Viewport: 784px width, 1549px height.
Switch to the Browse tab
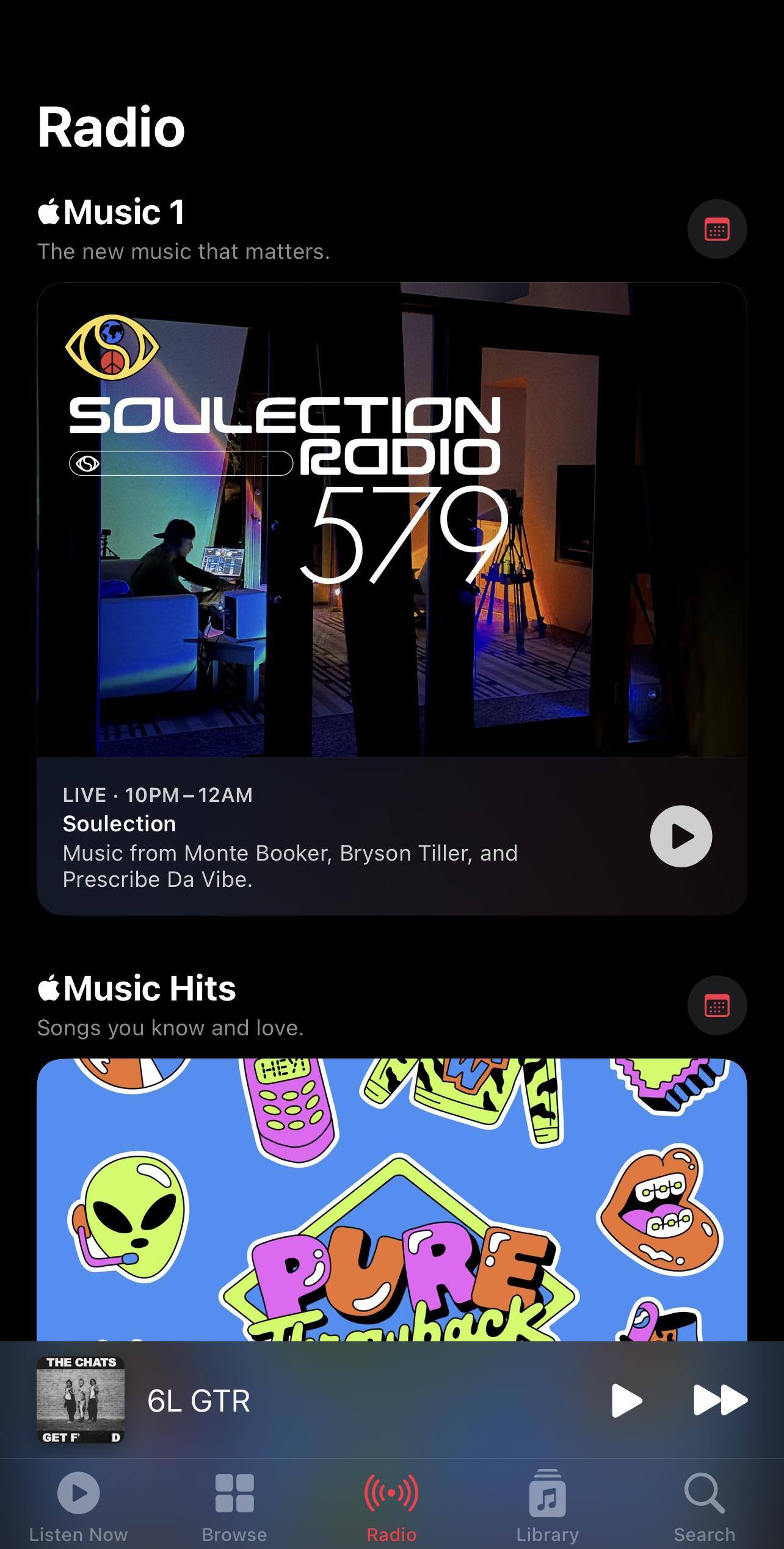[x=234, y=1506]
